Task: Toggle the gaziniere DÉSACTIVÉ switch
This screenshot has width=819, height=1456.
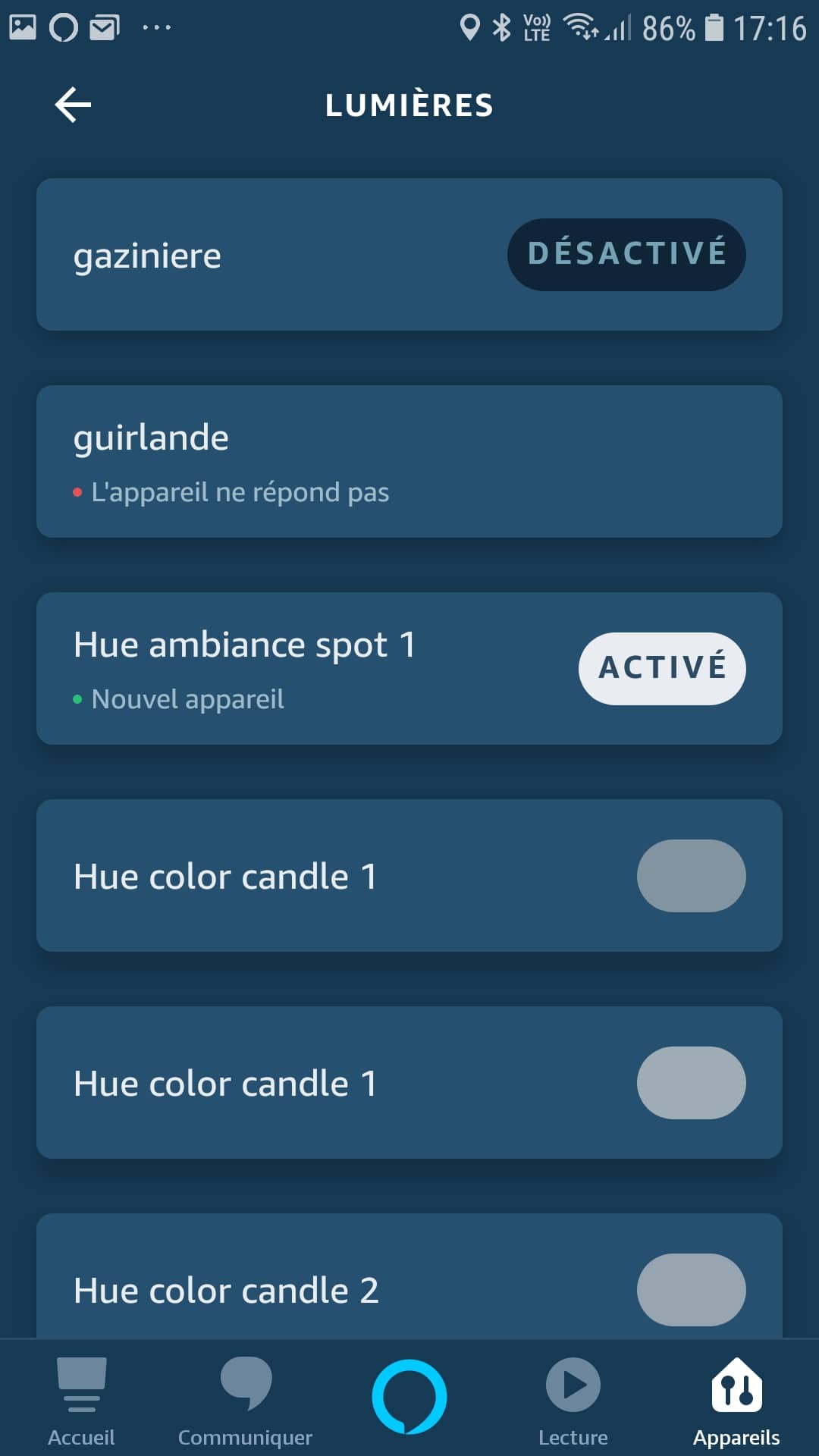Action: point(626,255)
